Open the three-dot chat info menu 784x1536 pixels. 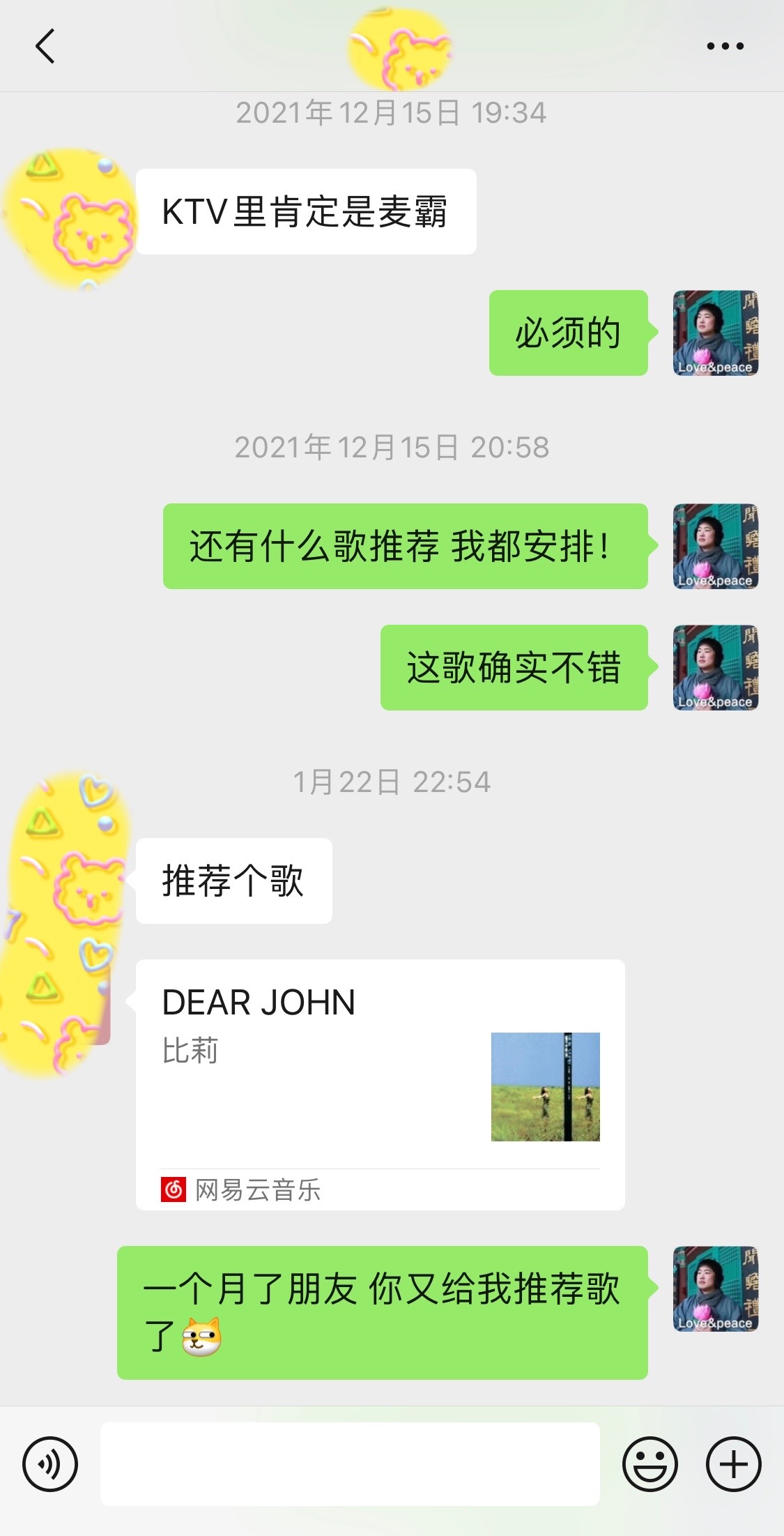pos(725,46)
